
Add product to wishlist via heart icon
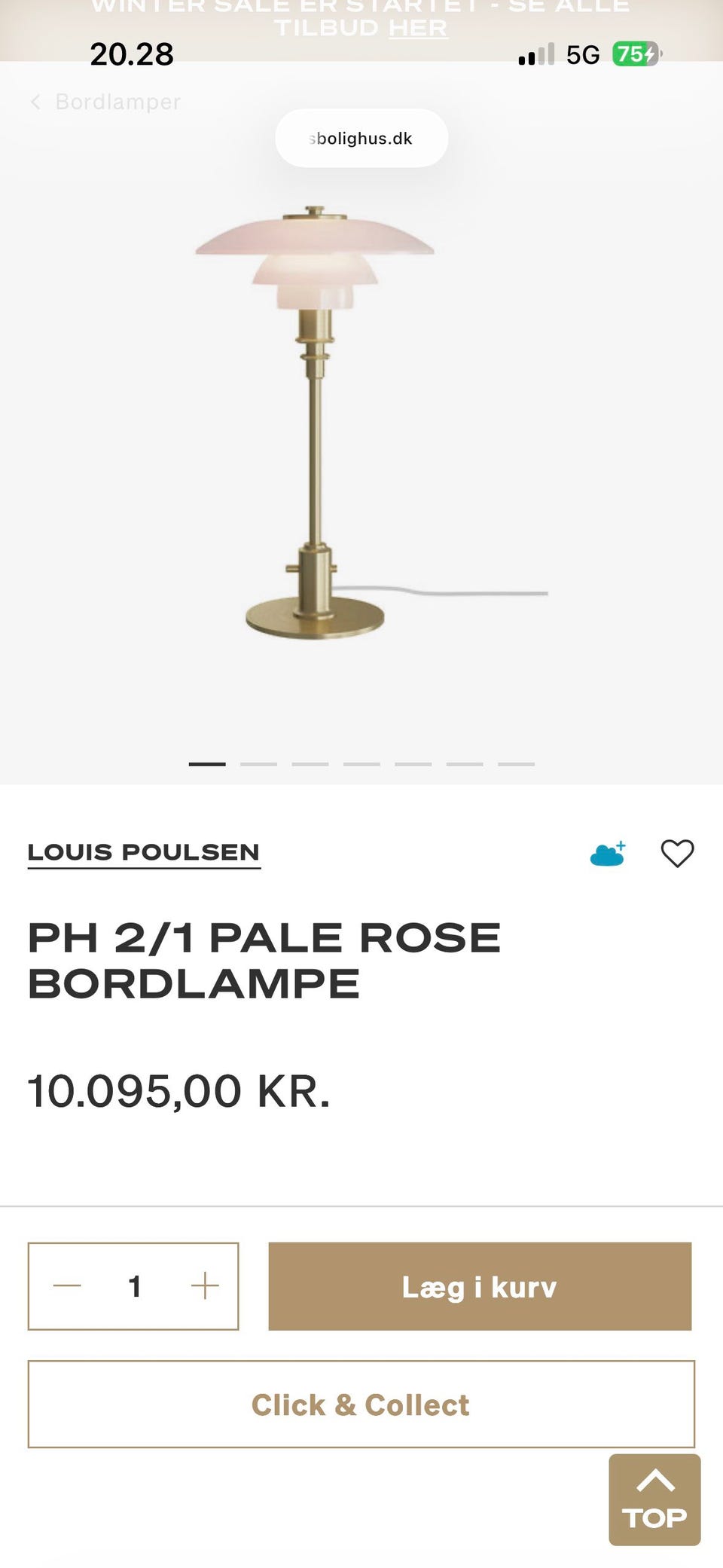[677, 853]
